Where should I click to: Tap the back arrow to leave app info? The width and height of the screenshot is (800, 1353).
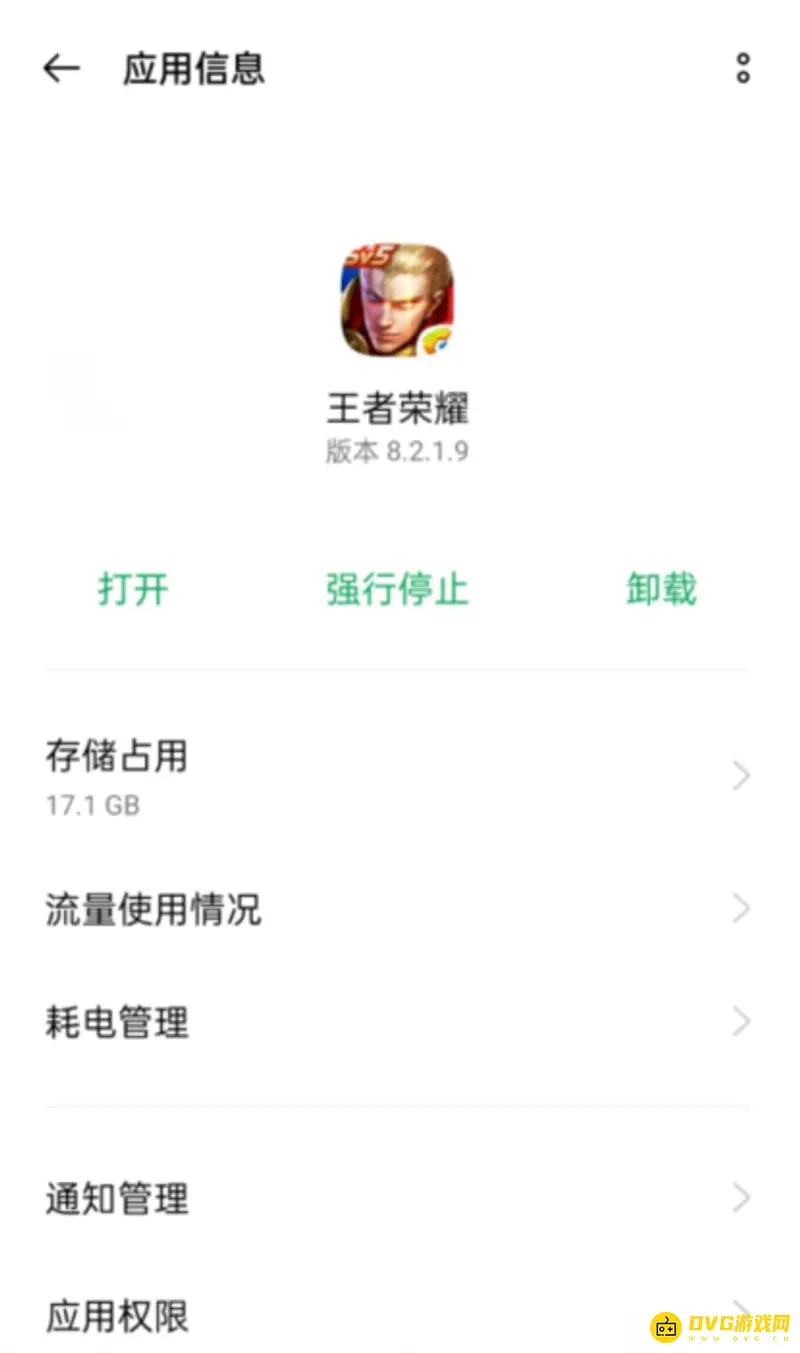60,68
